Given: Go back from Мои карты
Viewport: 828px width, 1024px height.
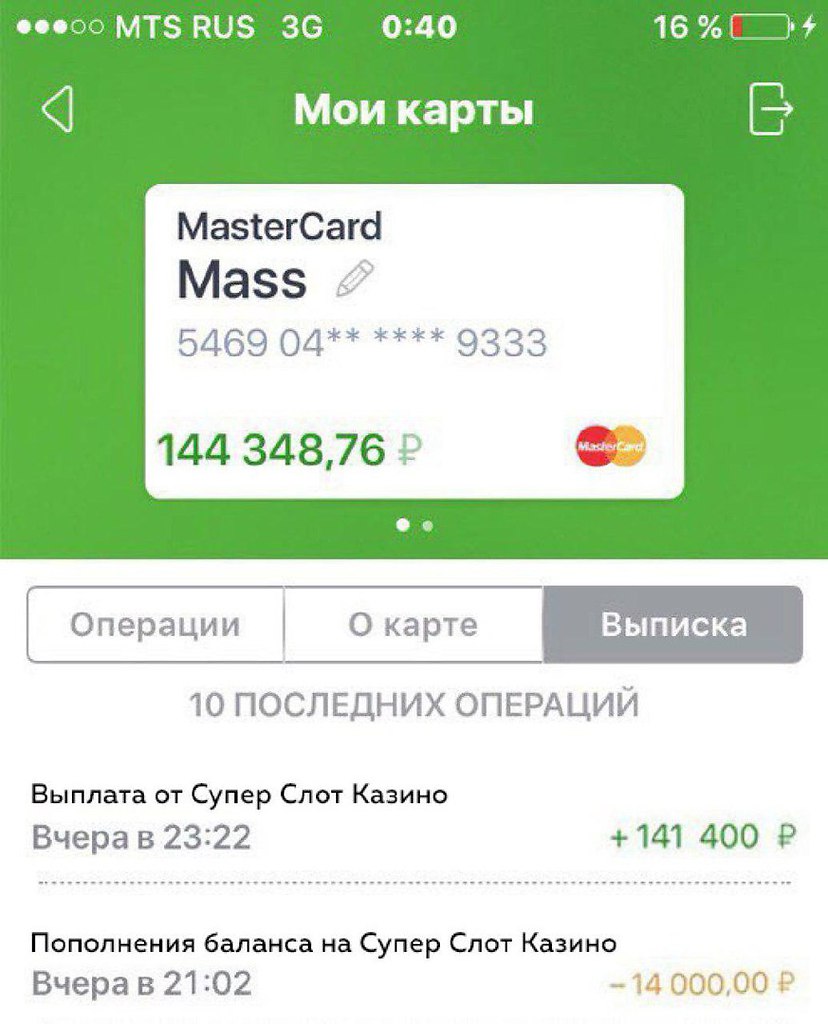Looking at the screenshot, I should pos(57,109).
